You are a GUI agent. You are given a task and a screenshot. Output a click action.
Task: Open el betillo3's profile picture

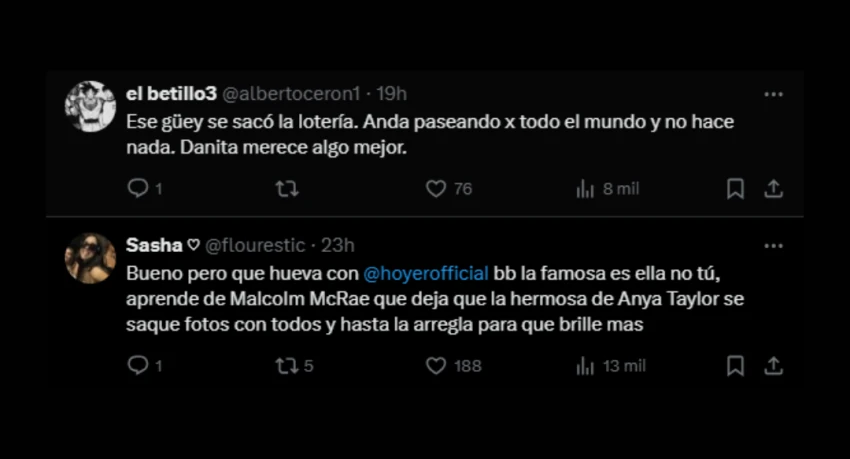[x=90, y=106]
